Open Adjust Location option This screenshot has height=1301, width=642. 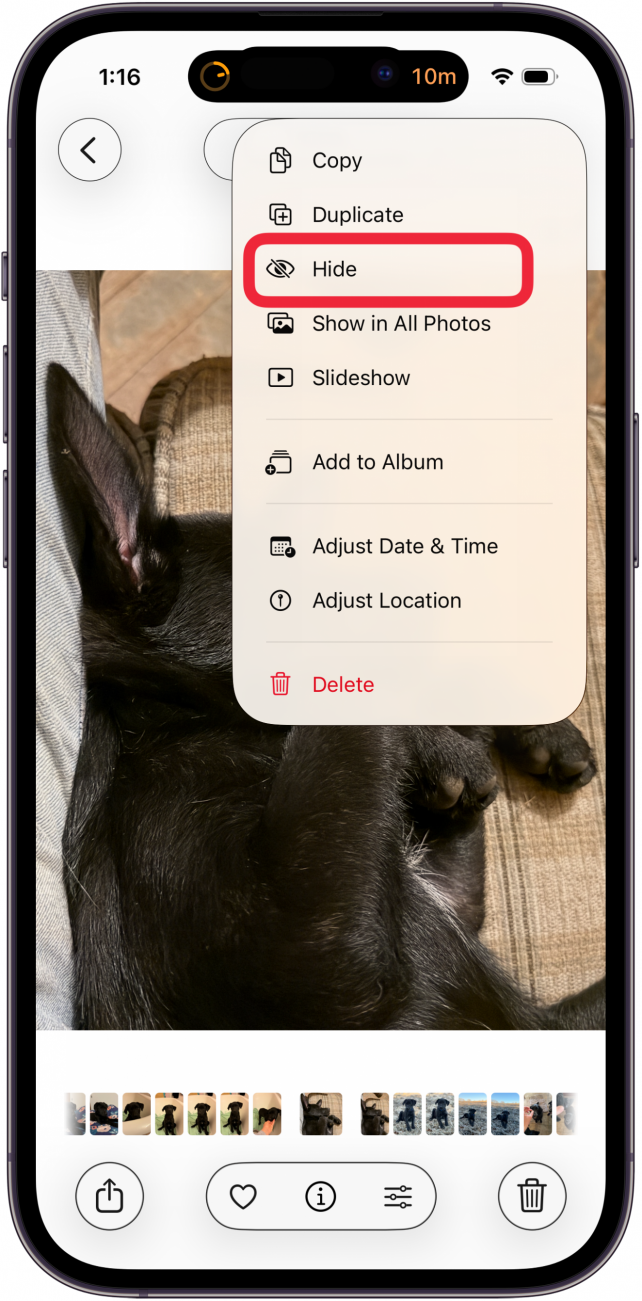386,601
